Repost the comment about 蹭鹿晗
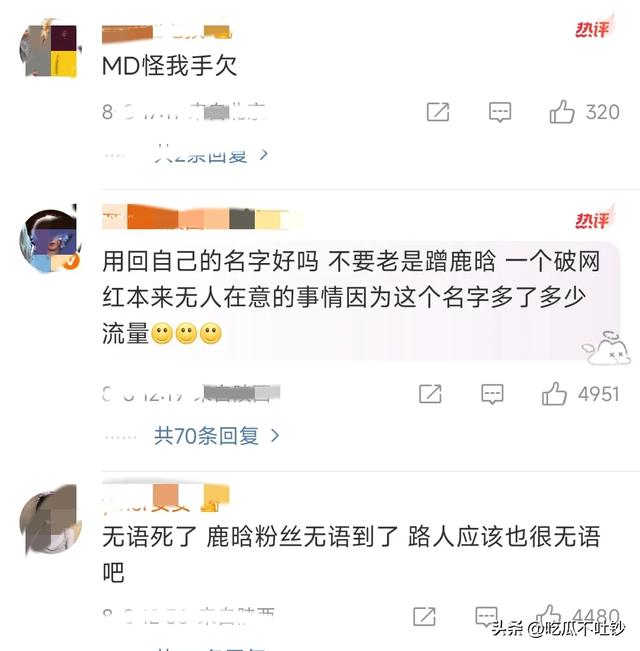The height and width of the screenshot is (651, 640). (430, 394)
